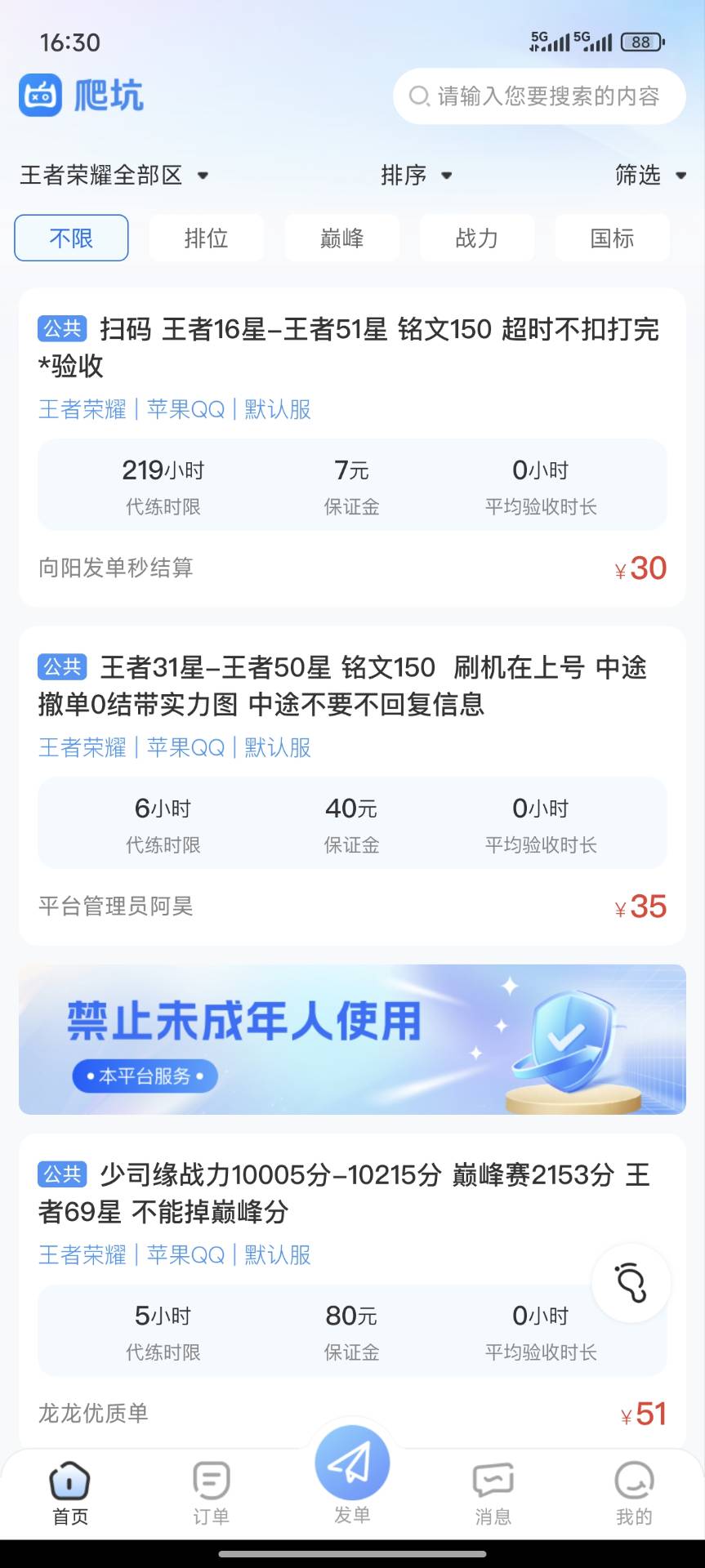Tap the 禁止未成年人使用 banner image

click(352, 1039)
